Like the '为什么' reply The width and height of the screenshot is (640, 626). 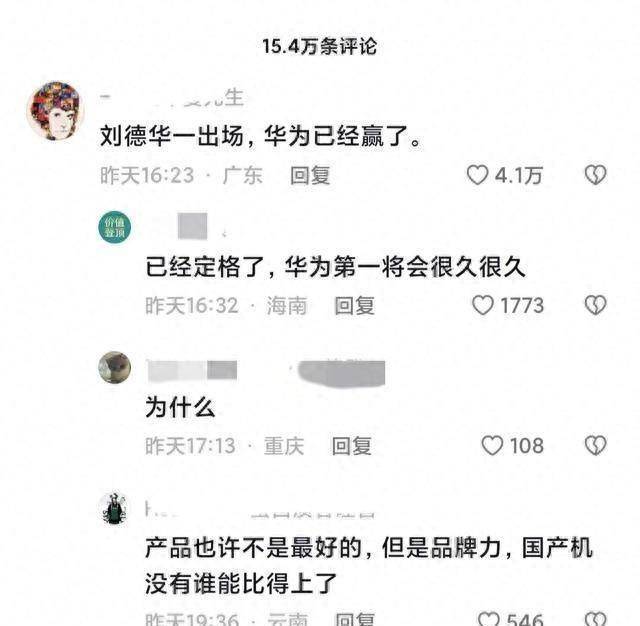coord(492,445)
